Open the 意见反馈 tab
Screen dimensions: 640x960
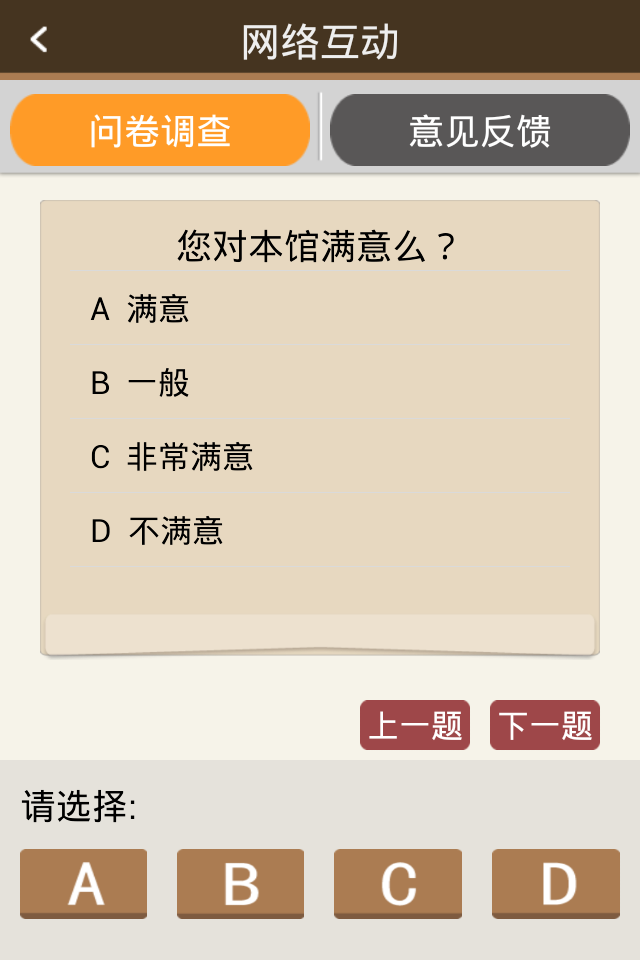[480, 130]
